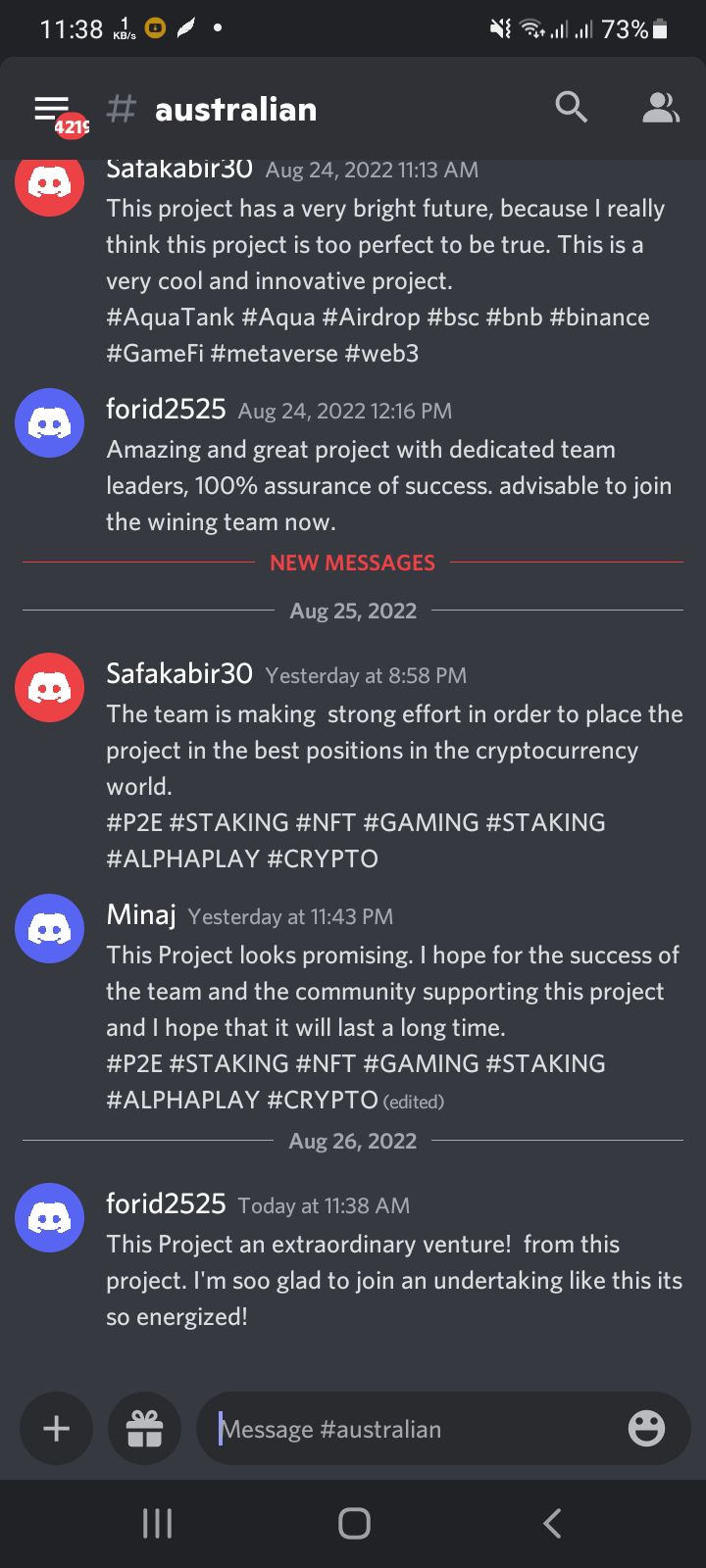
Task: Tap Safakabir30's username on yesterday's message
Action: (x=179, y=673)
